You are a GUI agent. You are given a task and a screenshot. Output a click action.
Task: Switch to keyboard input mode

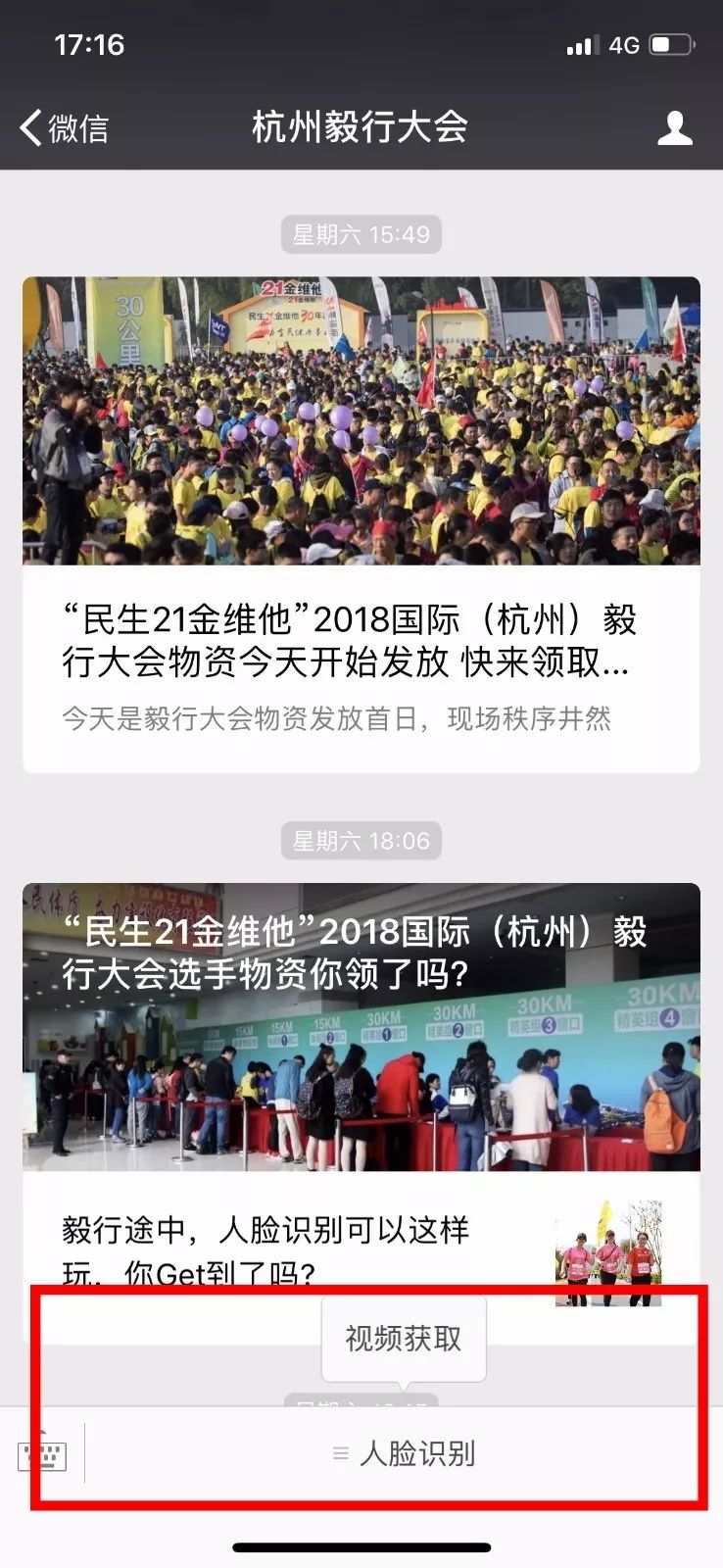(x=42, y=1453)
